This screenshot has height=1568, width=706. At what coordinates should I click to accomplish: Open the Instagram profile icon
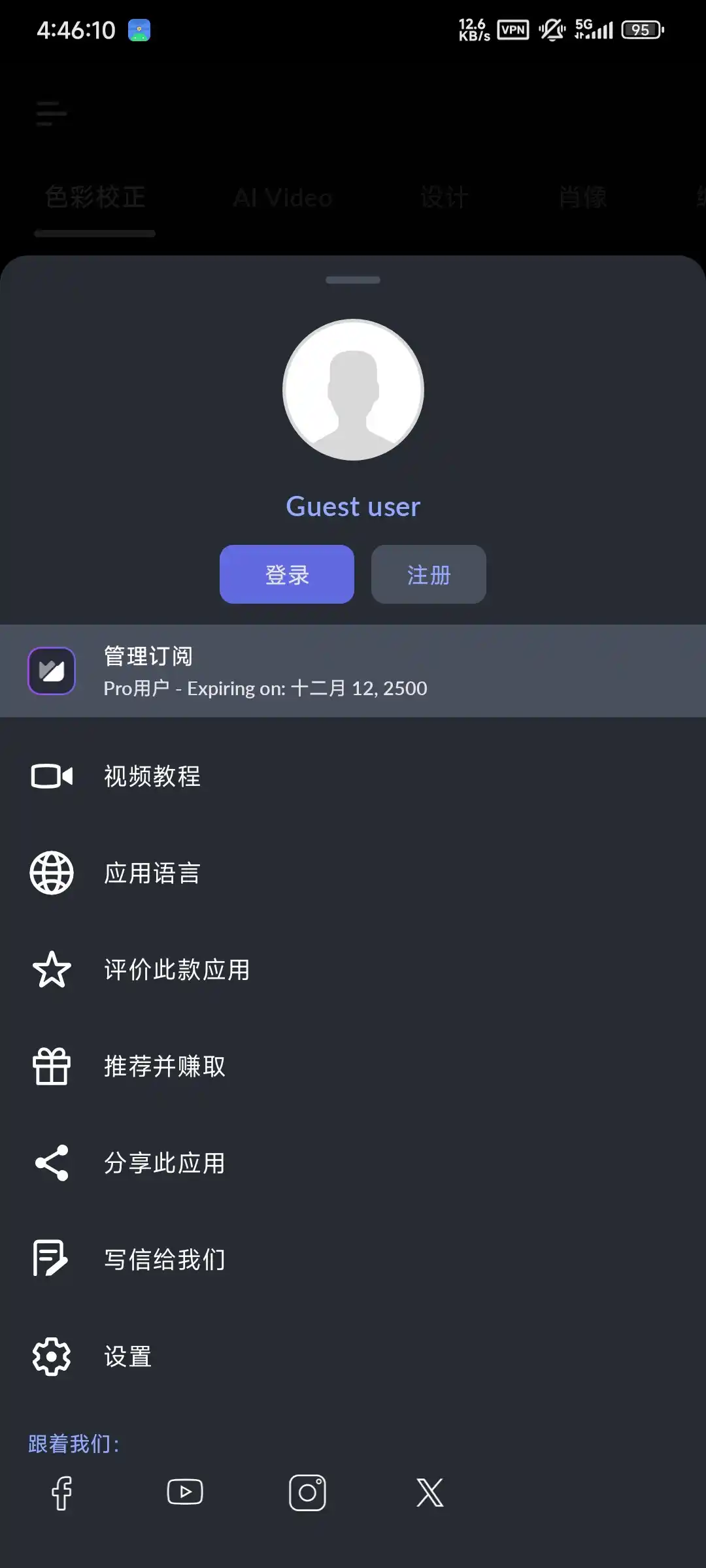307,1493
